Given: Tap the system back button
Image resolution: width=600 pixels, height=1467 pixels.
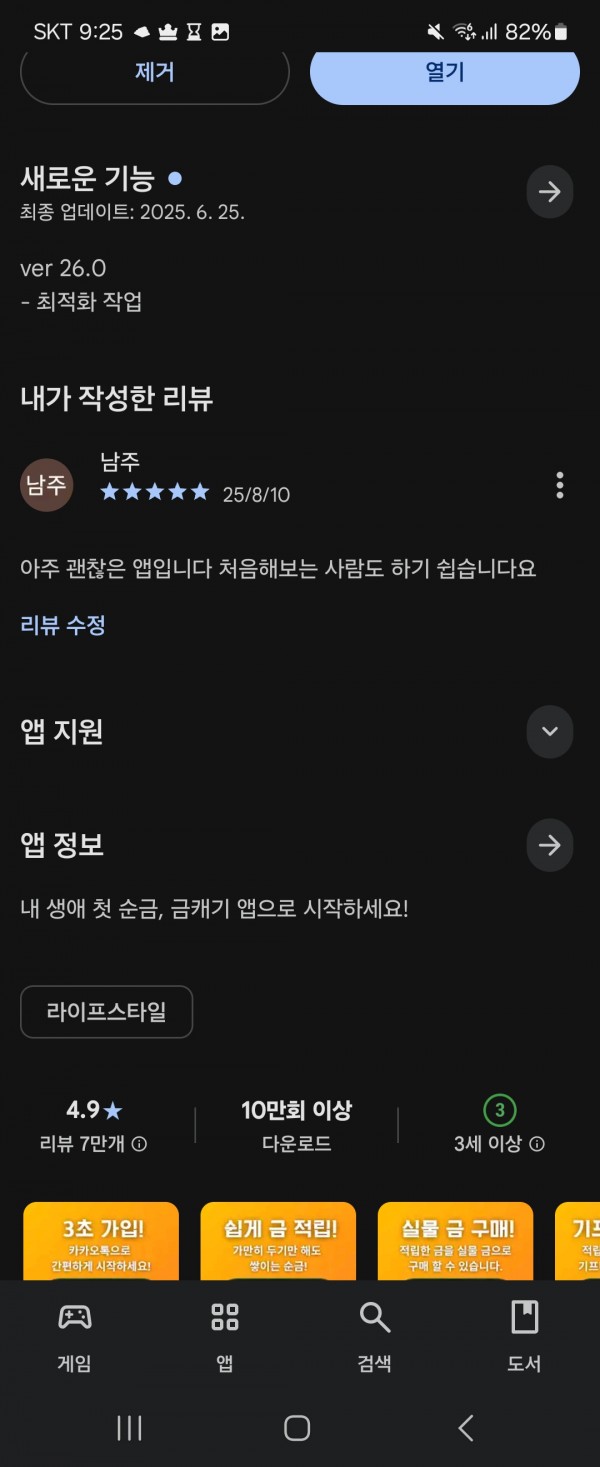Looking at the screenshot, I should 465,1428.
